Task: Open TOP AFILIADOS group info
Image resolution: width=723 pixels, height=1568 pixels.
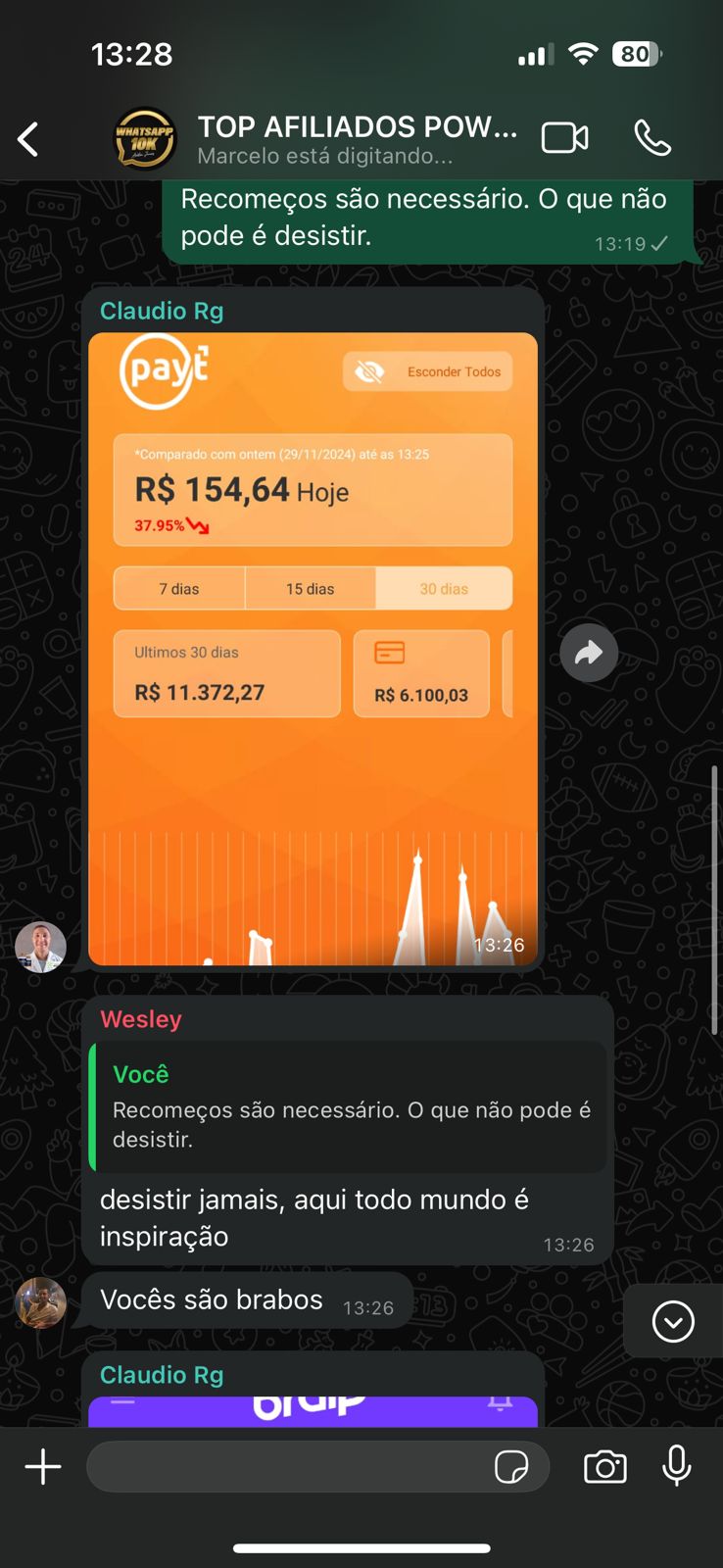Action: [x=357, y=139]
